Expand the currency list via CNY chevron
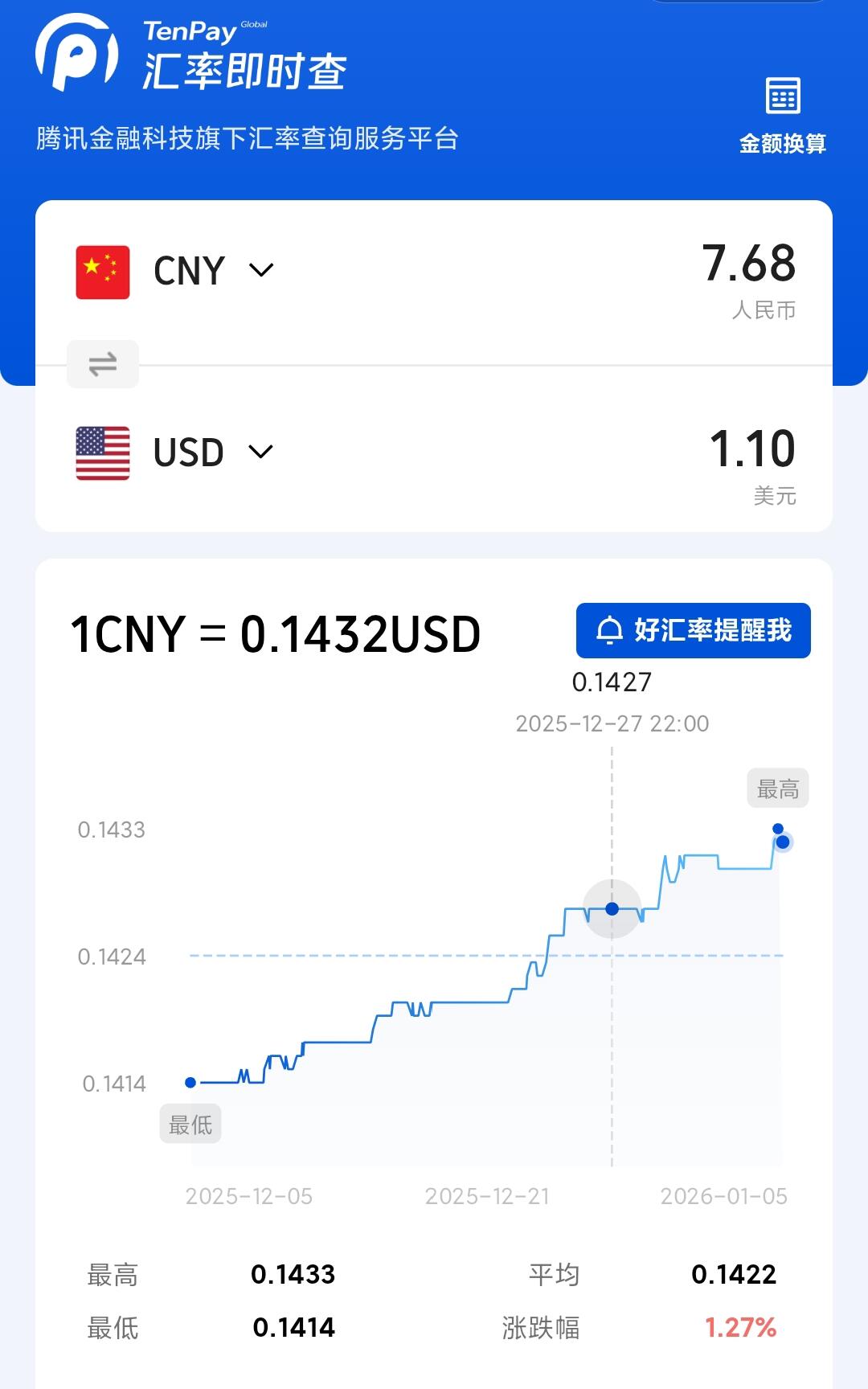The height and width of the screenshot is (1389, 868). click(261, 272)
